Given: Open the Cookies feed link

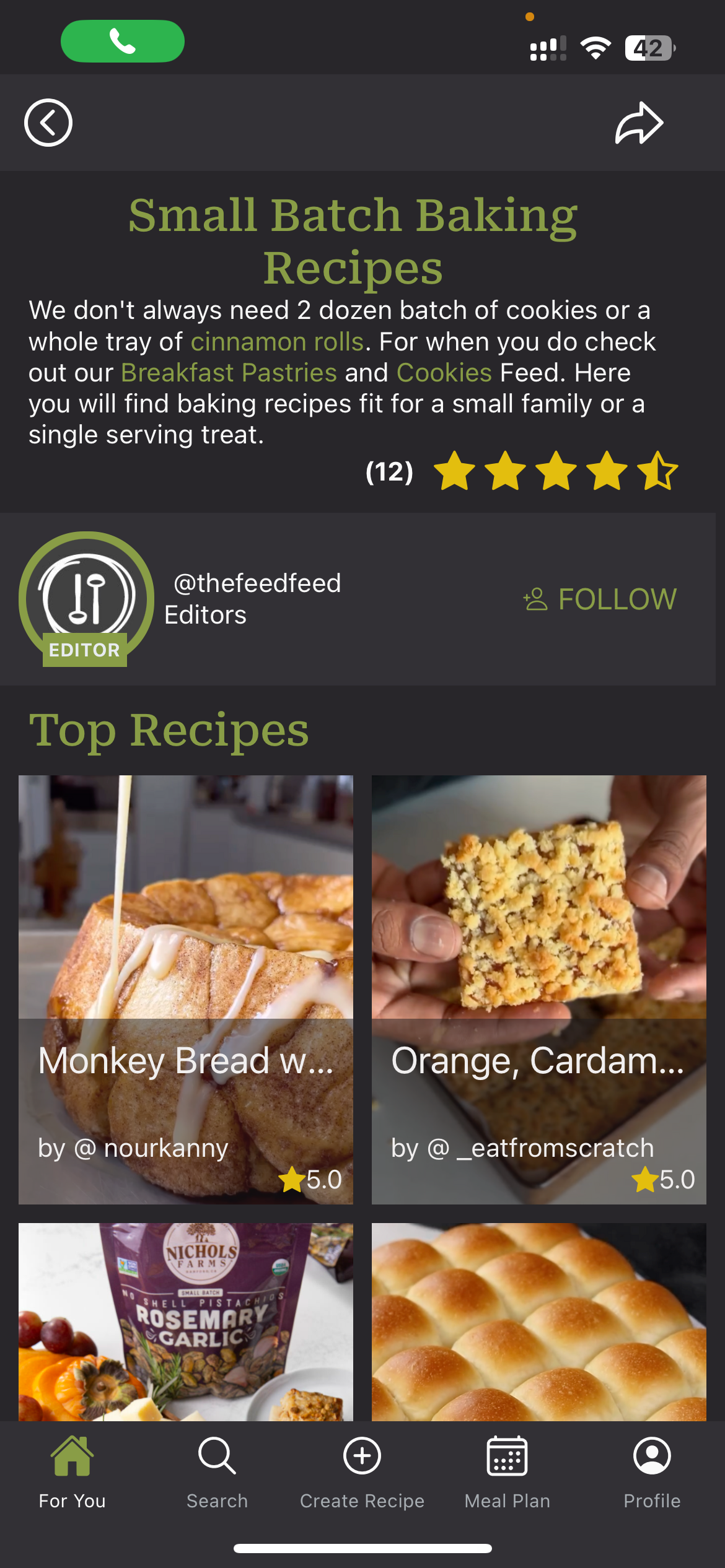Looking at the screenshot, I should [x=444, y=373].
